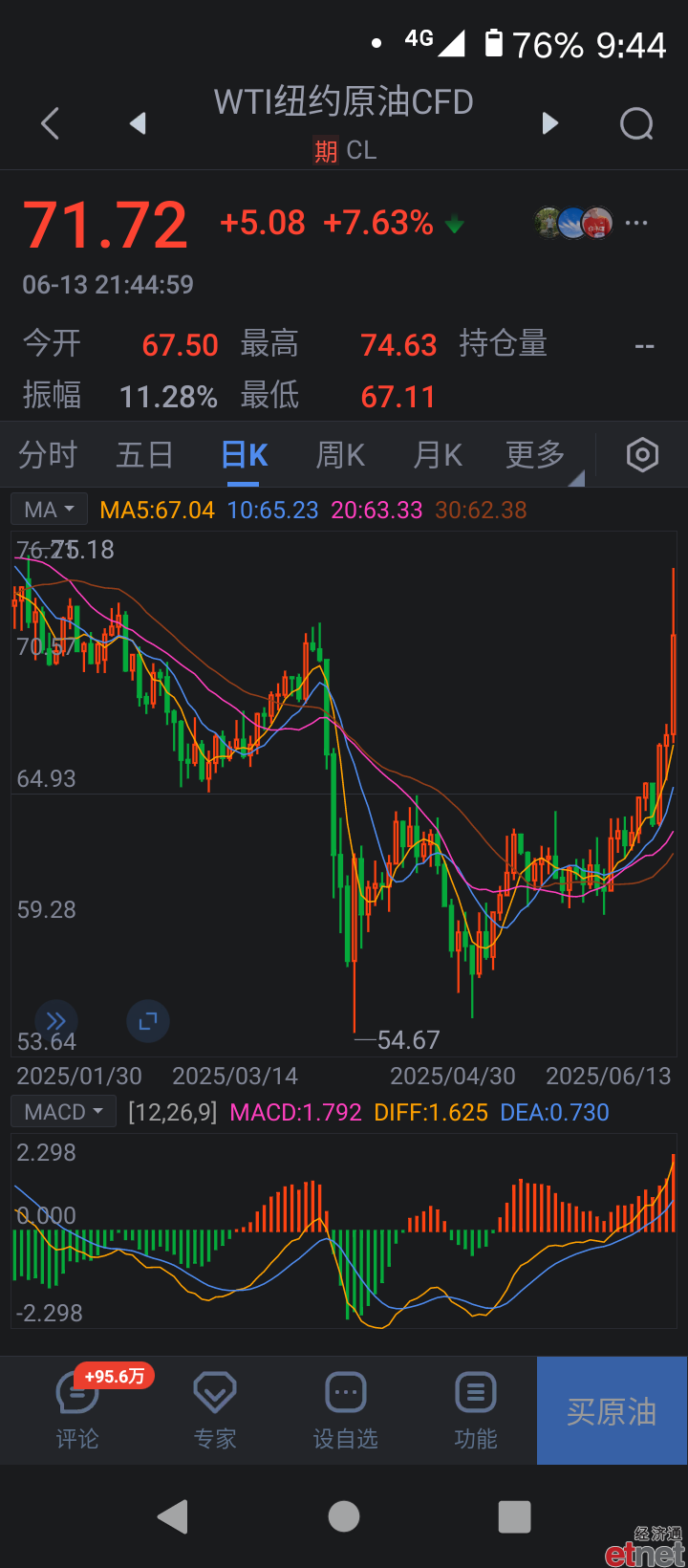Switch to the previous instrument
The height and width of the screenshot is (1568, 688).
[138, 123]
